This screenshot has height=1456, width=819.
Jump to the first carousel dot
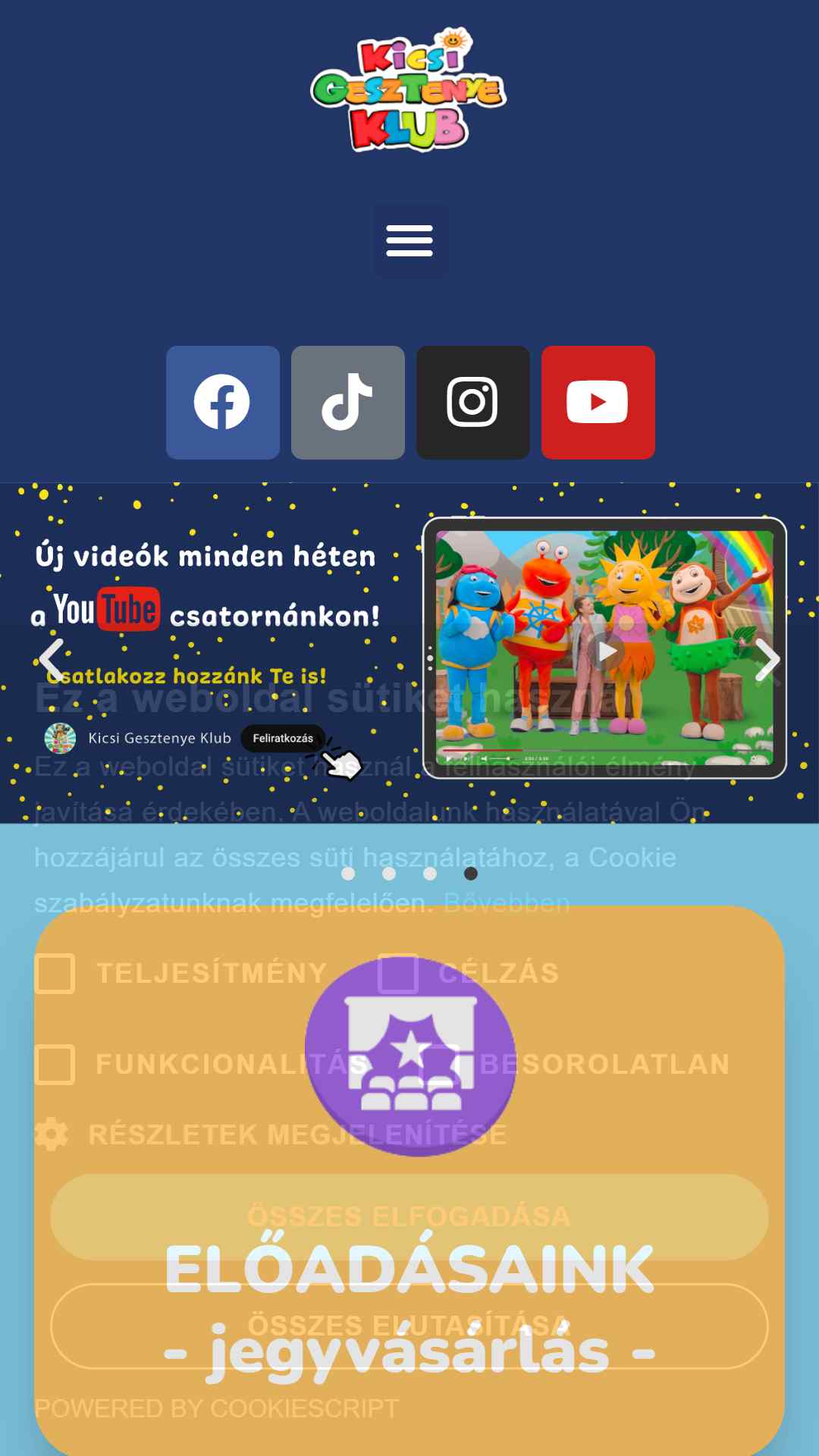click(x=348, y=874)
